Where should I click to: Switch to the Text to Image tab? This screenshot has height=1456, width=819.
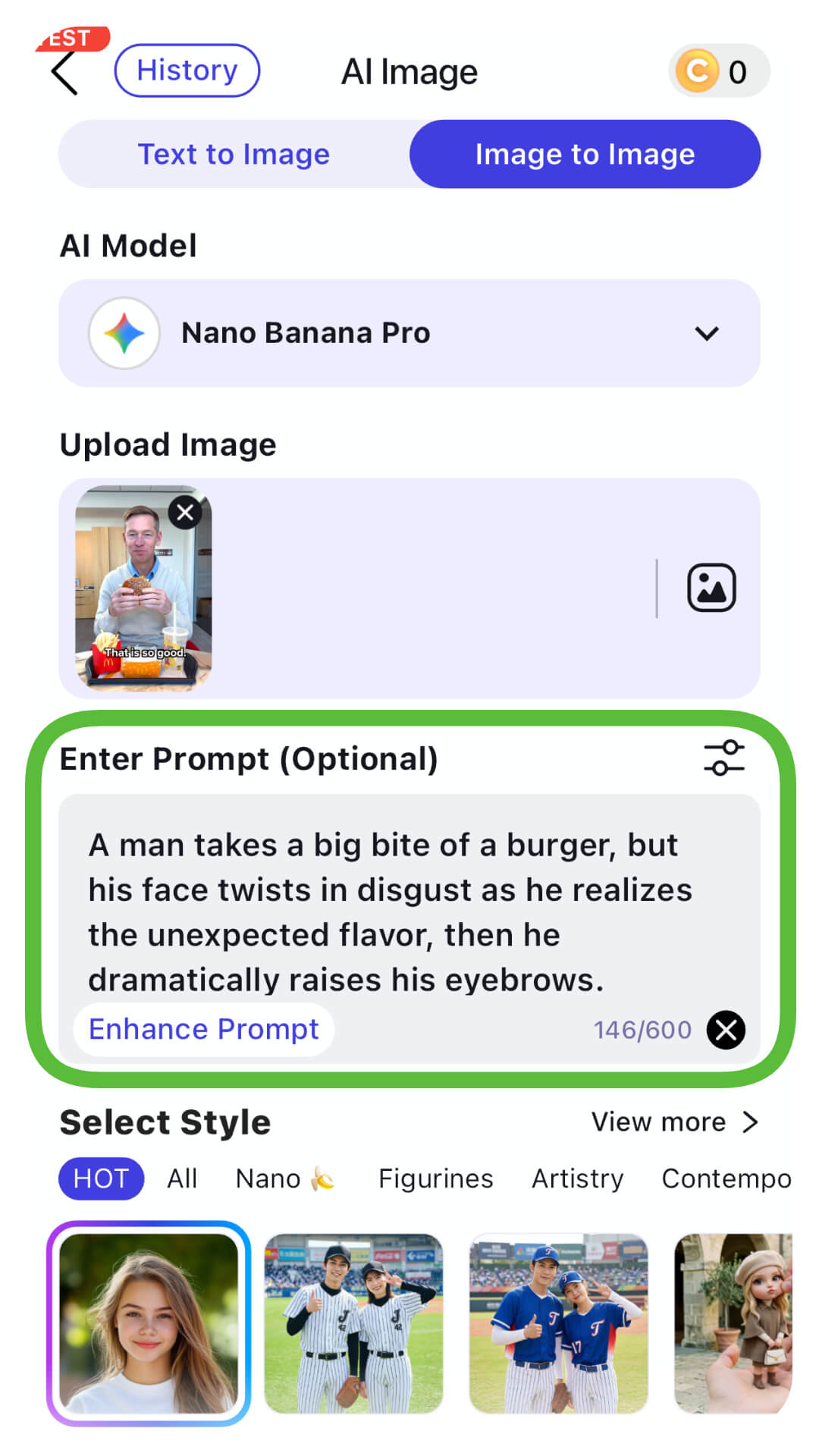(x=234, y=155)
